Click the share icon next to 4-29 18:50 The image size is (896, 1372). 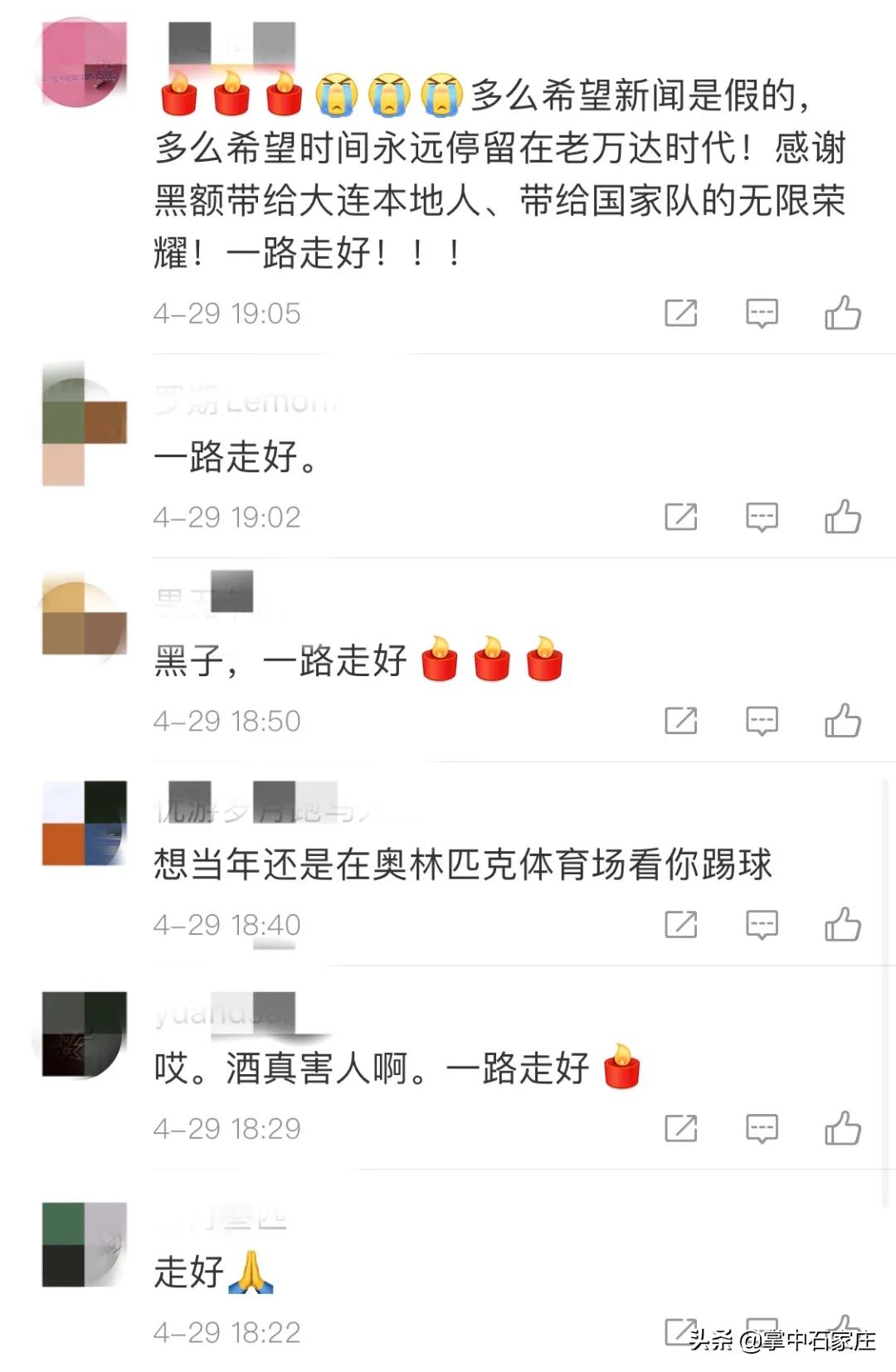(x=681, y=721)
